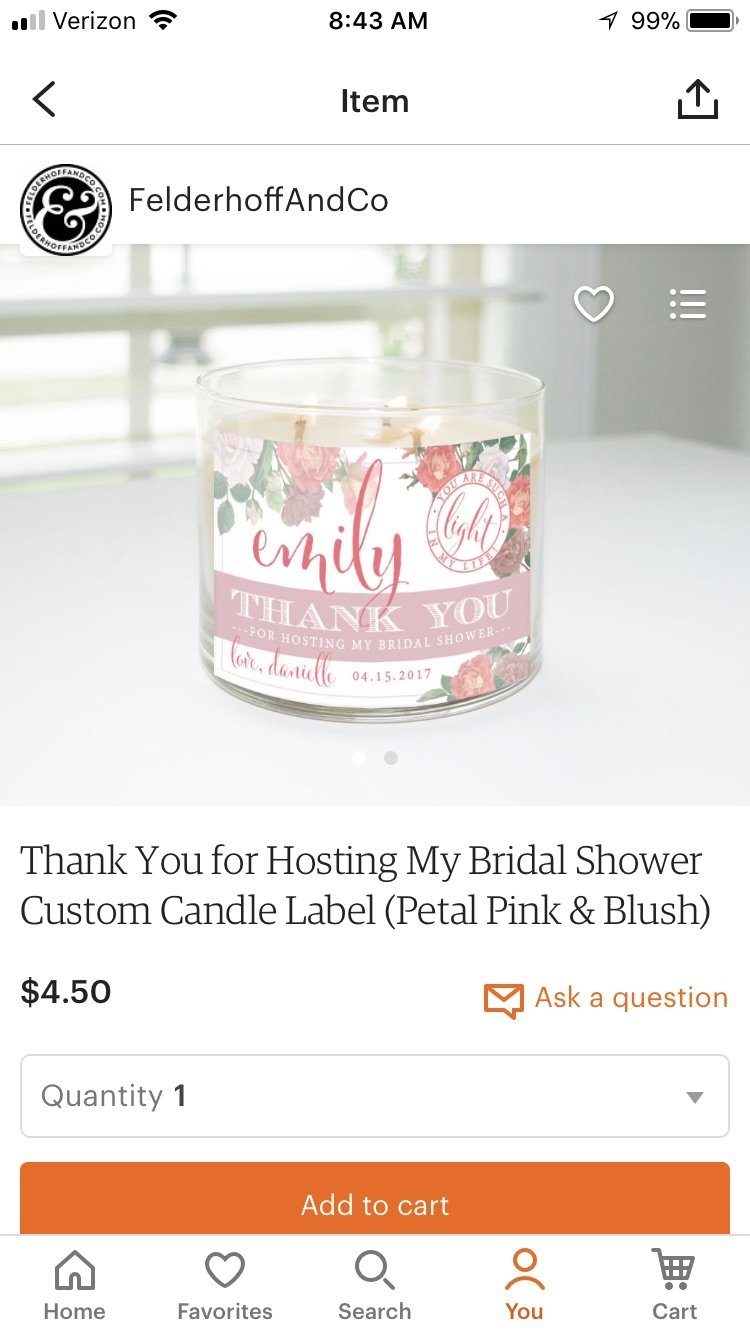This screenshot has height=1334, width=750.
Task: Add item to a list
Action: click(x=688, y=304)
